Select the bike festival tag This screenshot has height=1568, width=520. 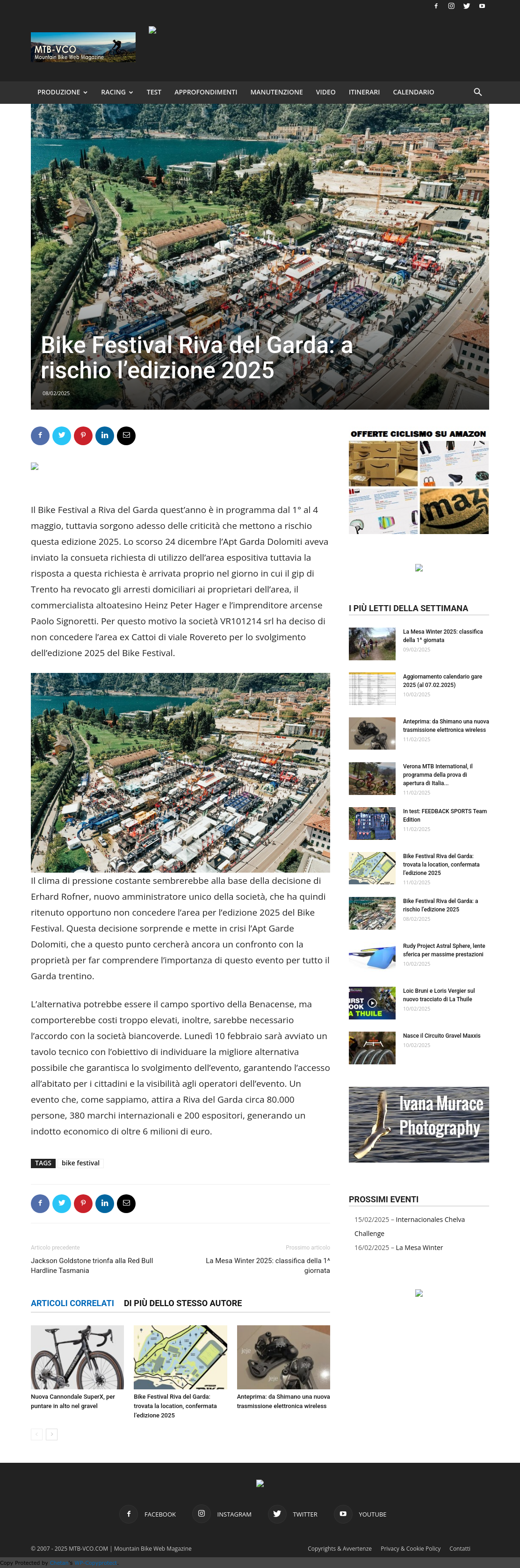[80, 1163]
